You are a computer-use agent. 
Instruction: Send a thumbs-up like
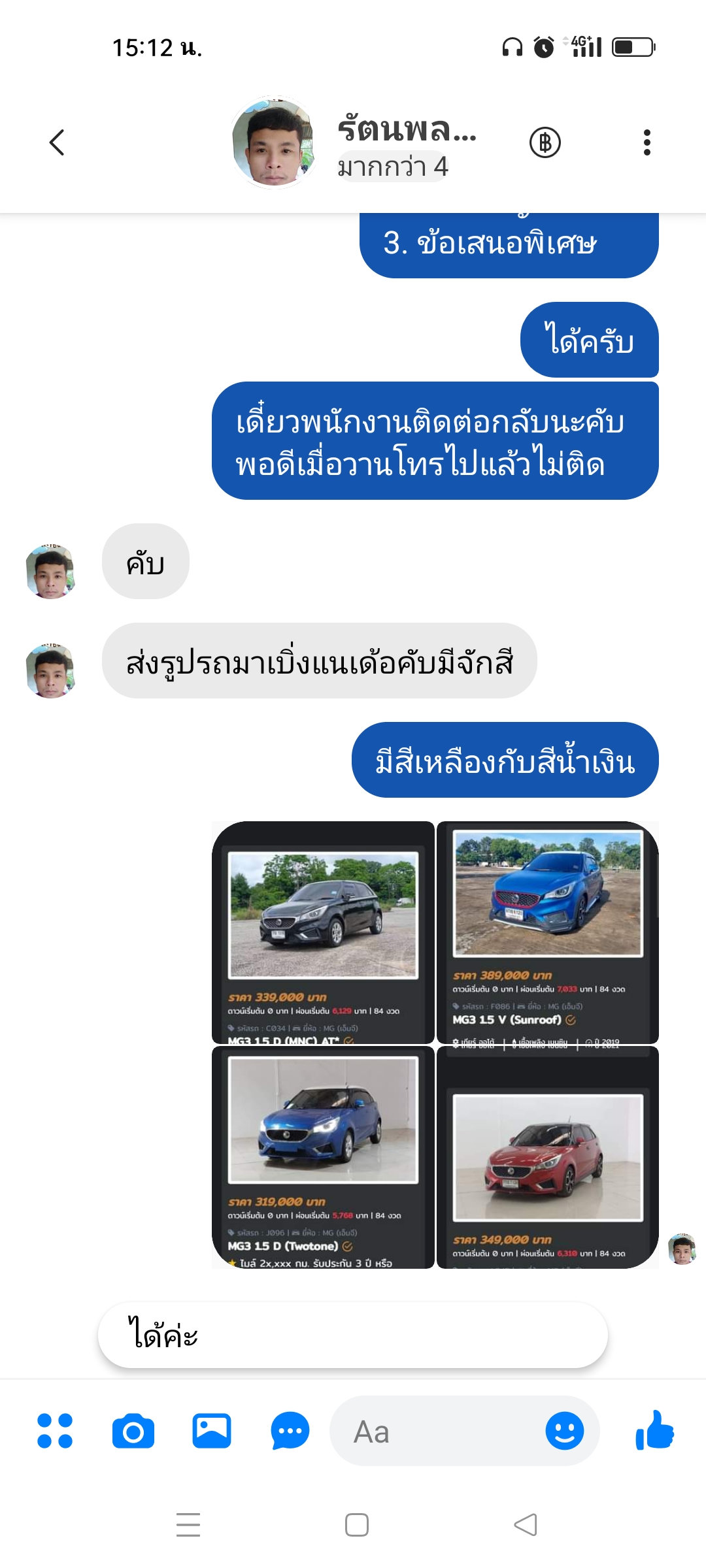(654, 1431)
